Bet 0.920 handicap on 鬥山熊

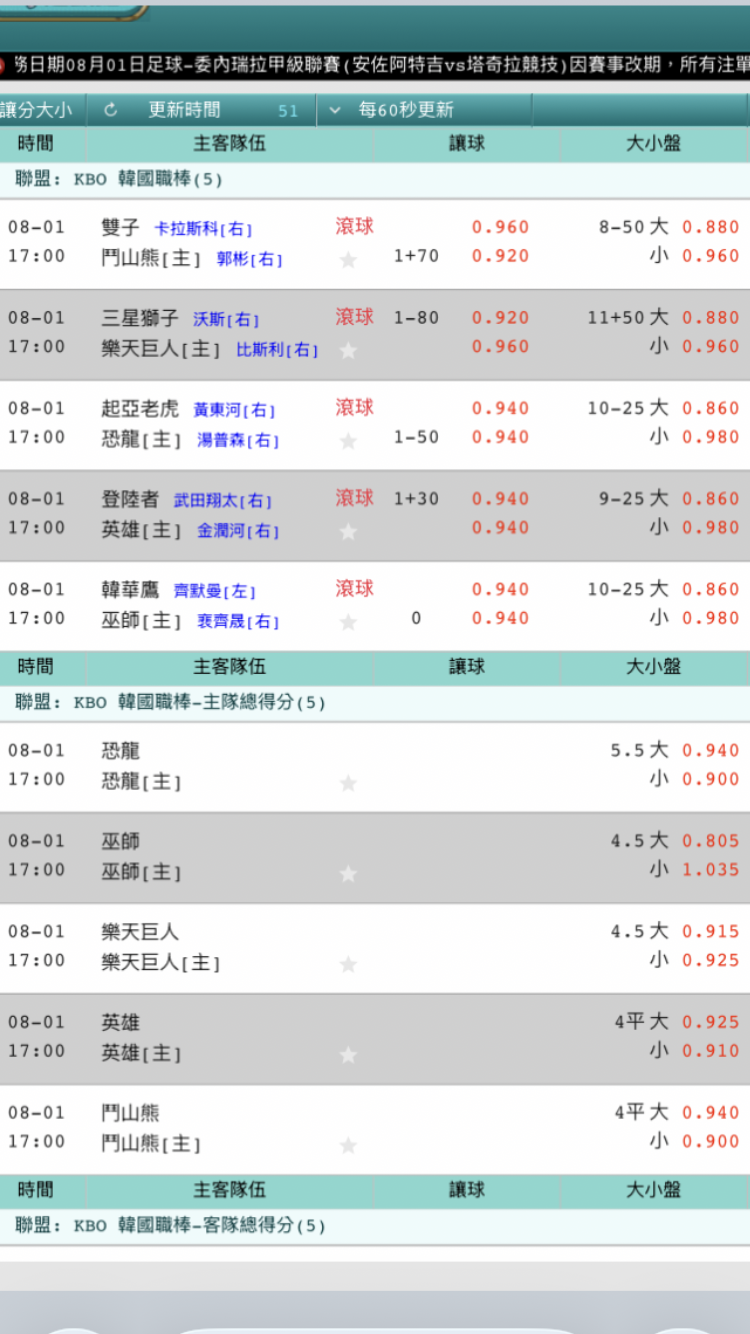pyautogui.click(x=500, y=256)
